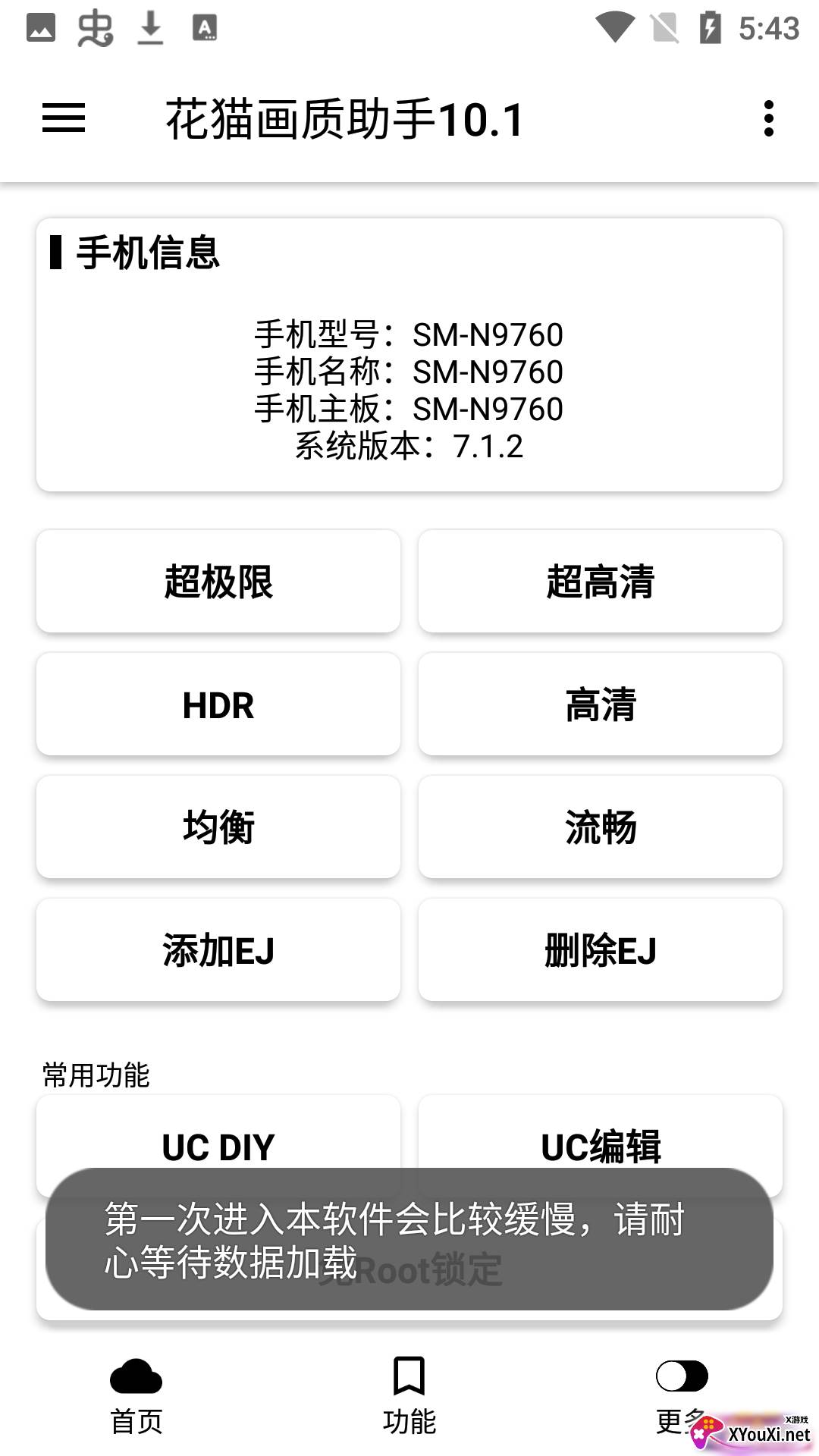Apply the 均衡 balanced preset
819x1456 pixels.
(218, 827)
